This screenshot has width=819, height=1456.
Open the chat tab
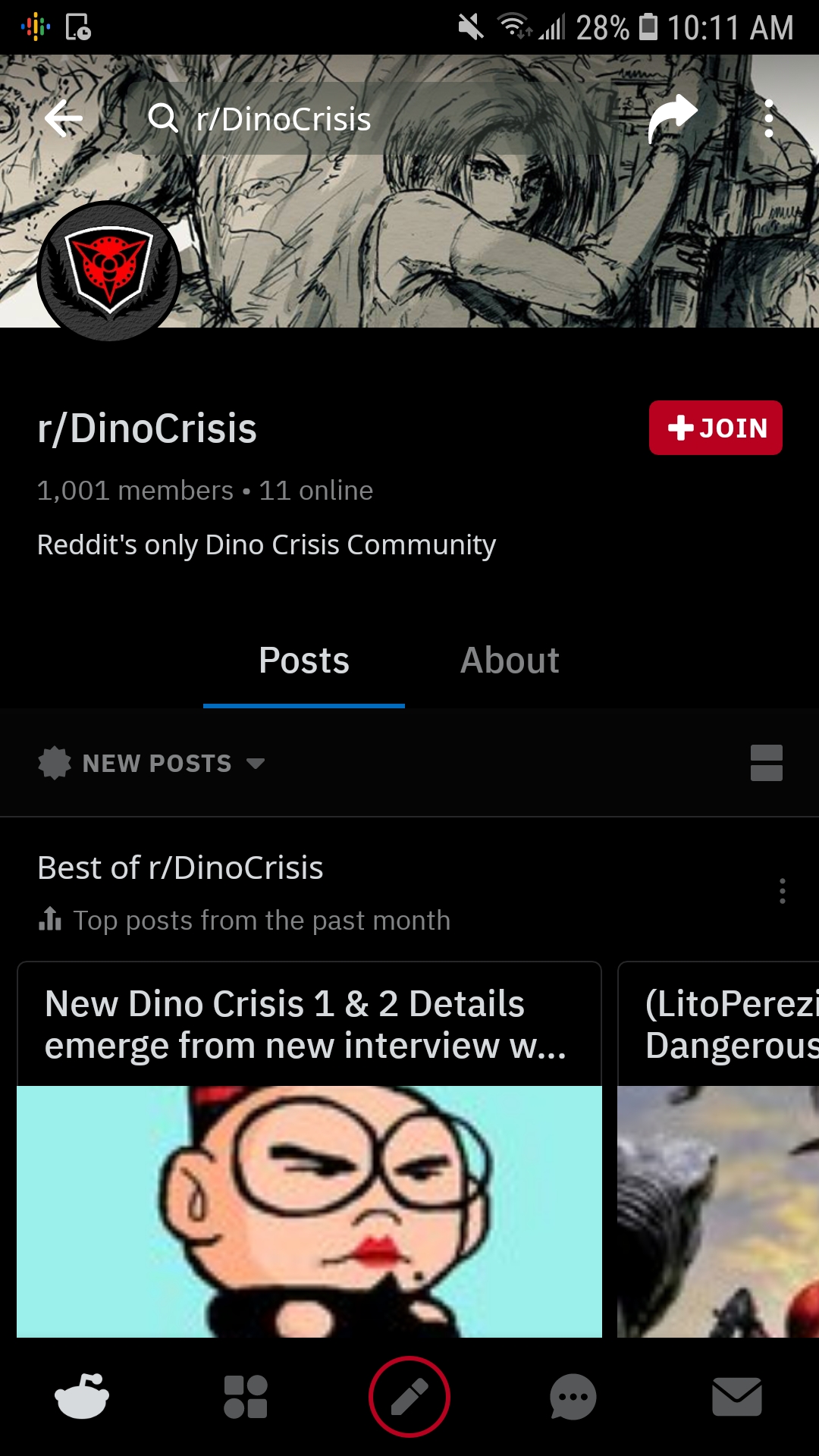573,1397
